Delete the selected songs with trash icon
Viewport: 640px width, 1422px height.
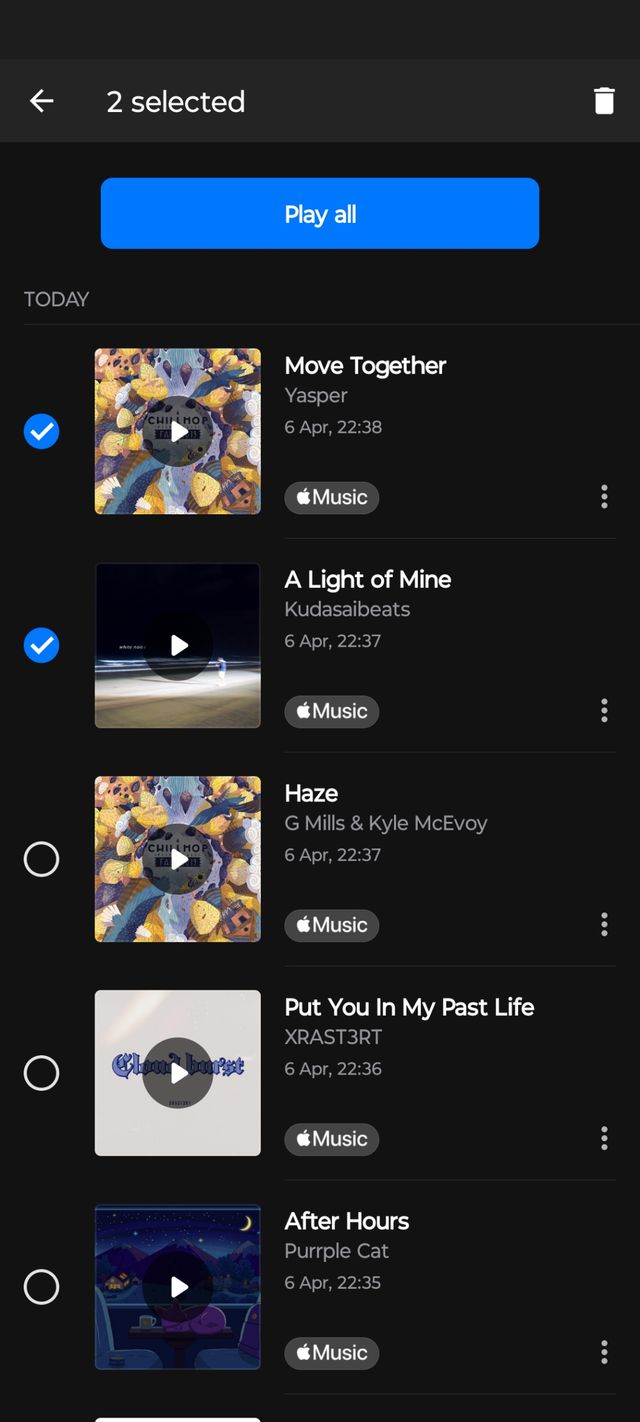pos(604,101)
